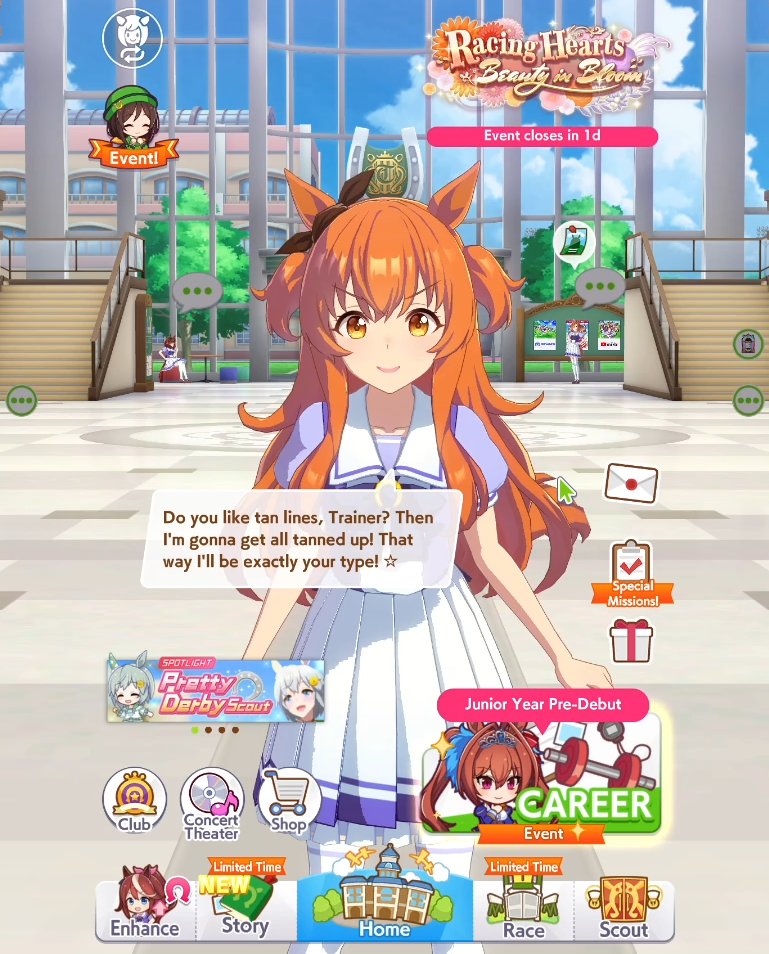The image size is (769, 954).
Task: Open Concert Theater
Action: click(211, 805)
